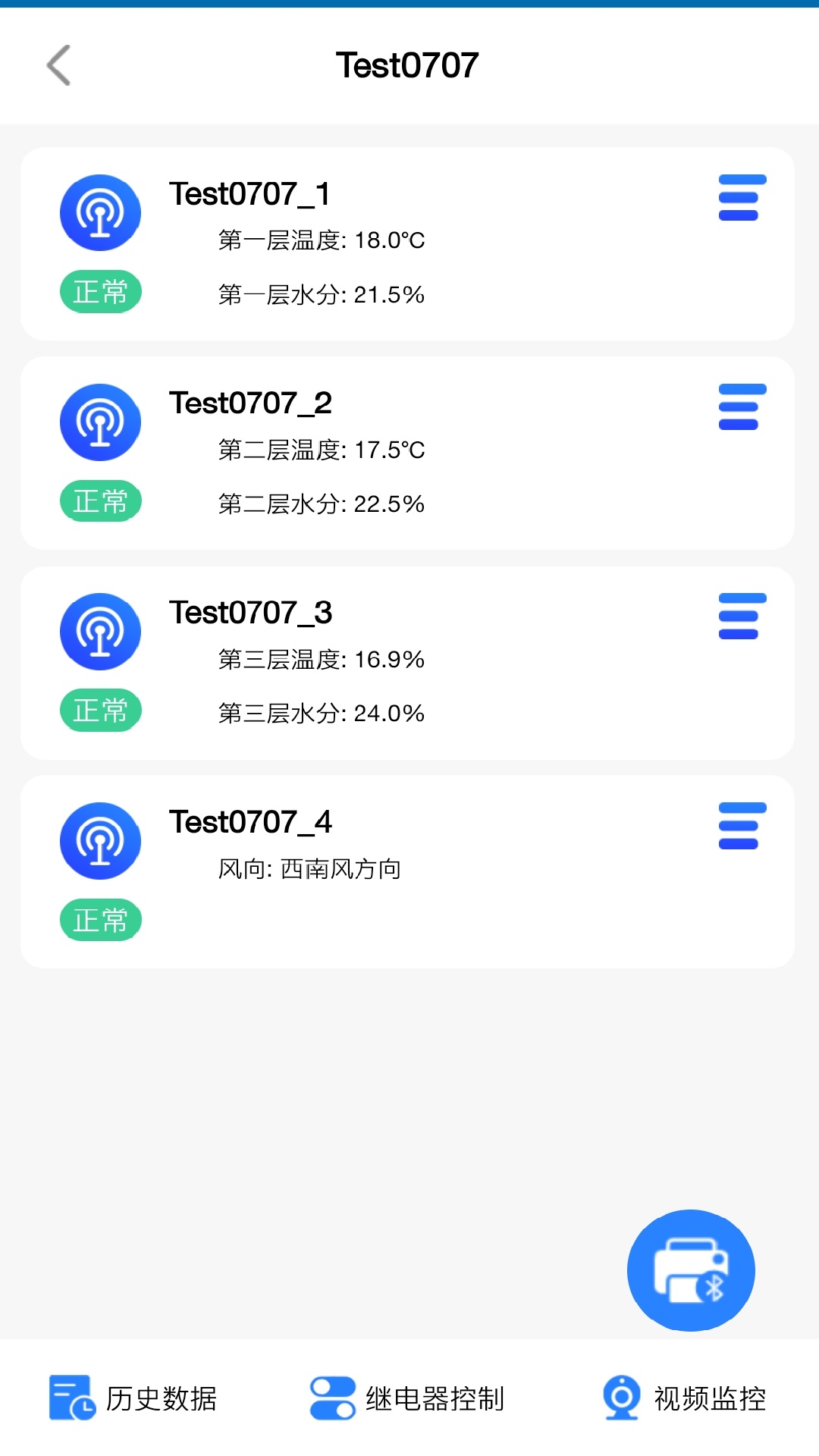Open the 历史数据 history data icon
Image resolution: width=819 pixels, height=1456 pixels.
point(71,1399)
